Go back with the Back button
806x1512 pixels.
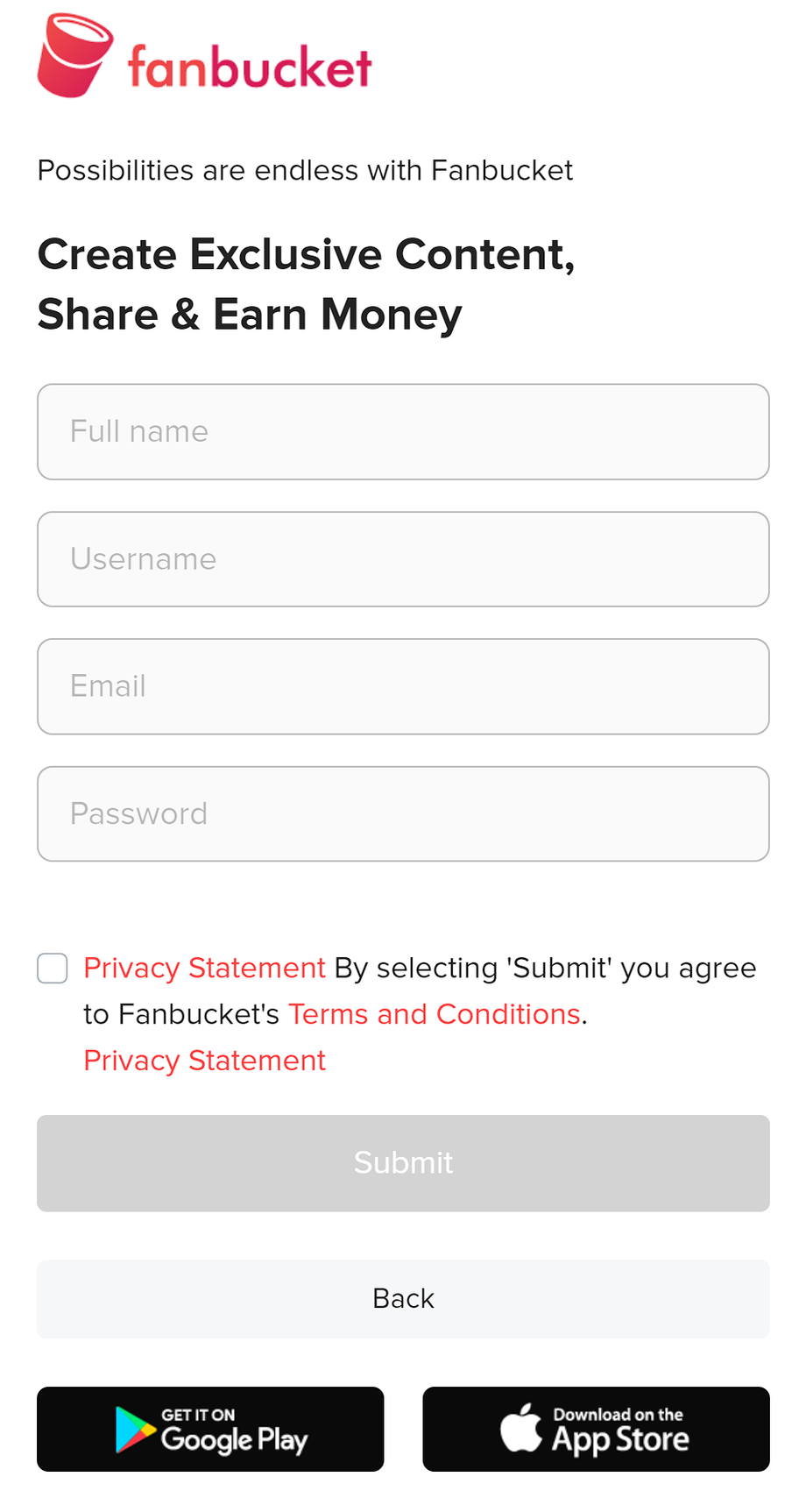403,1298
